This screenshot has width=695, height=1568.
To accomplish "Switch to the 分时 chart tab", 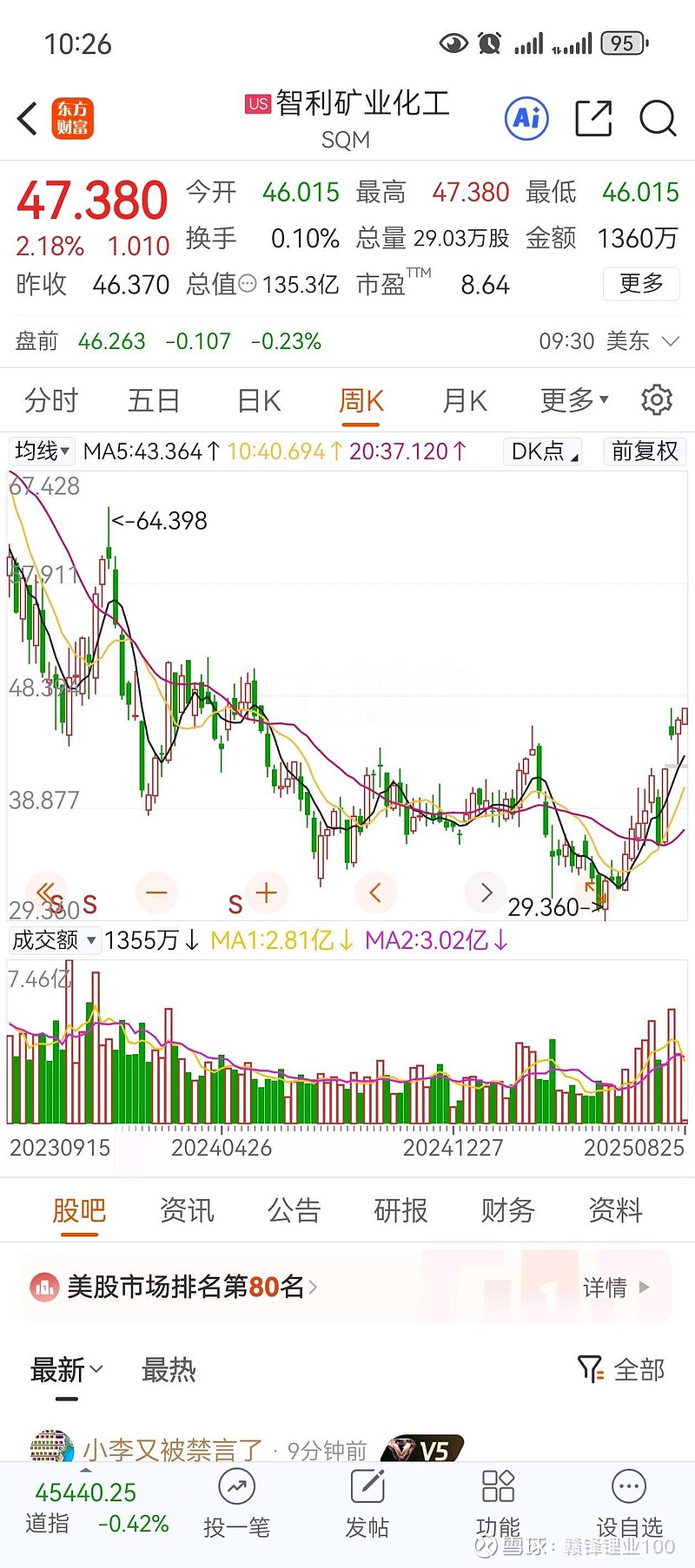I will [51, 401].
